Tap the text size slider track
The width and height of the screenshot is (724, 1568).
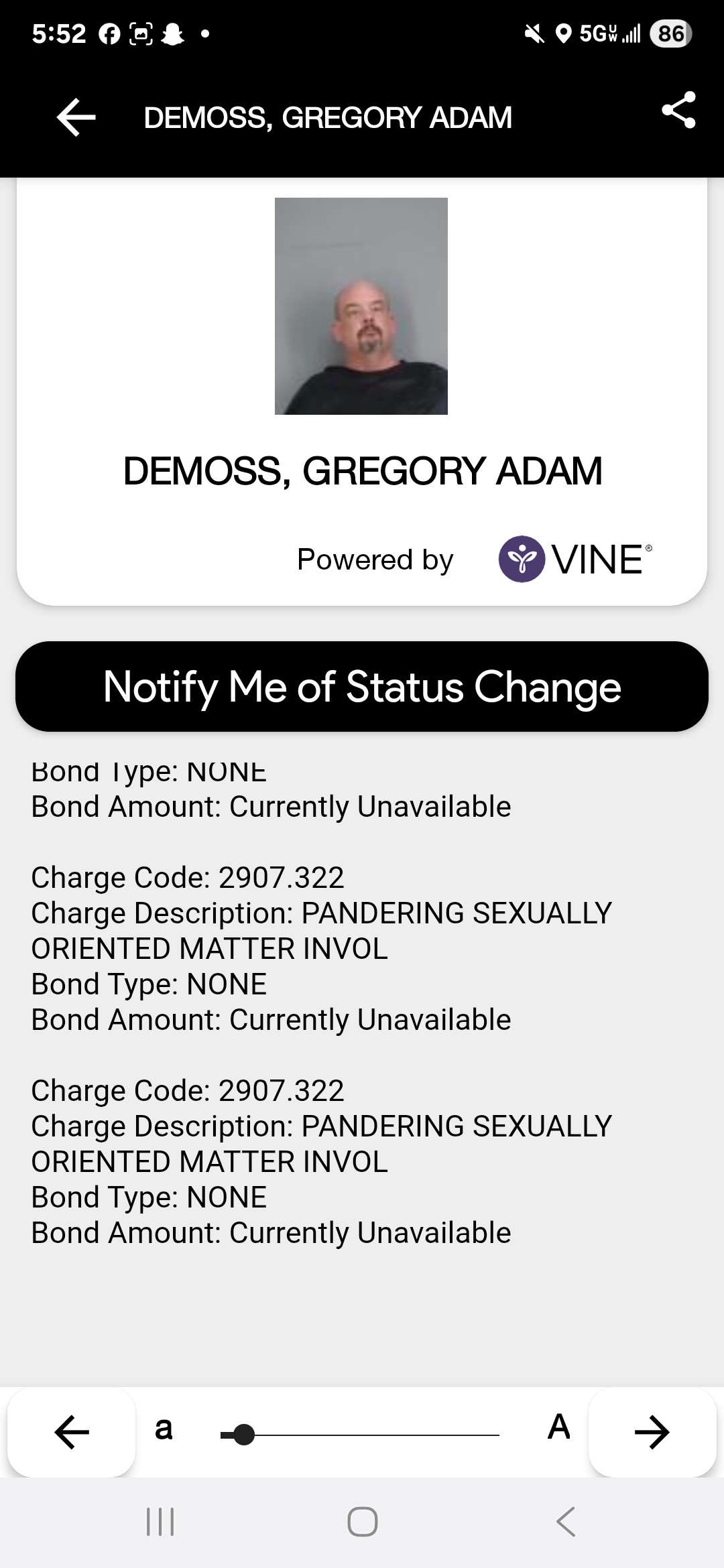[360, 1435]
